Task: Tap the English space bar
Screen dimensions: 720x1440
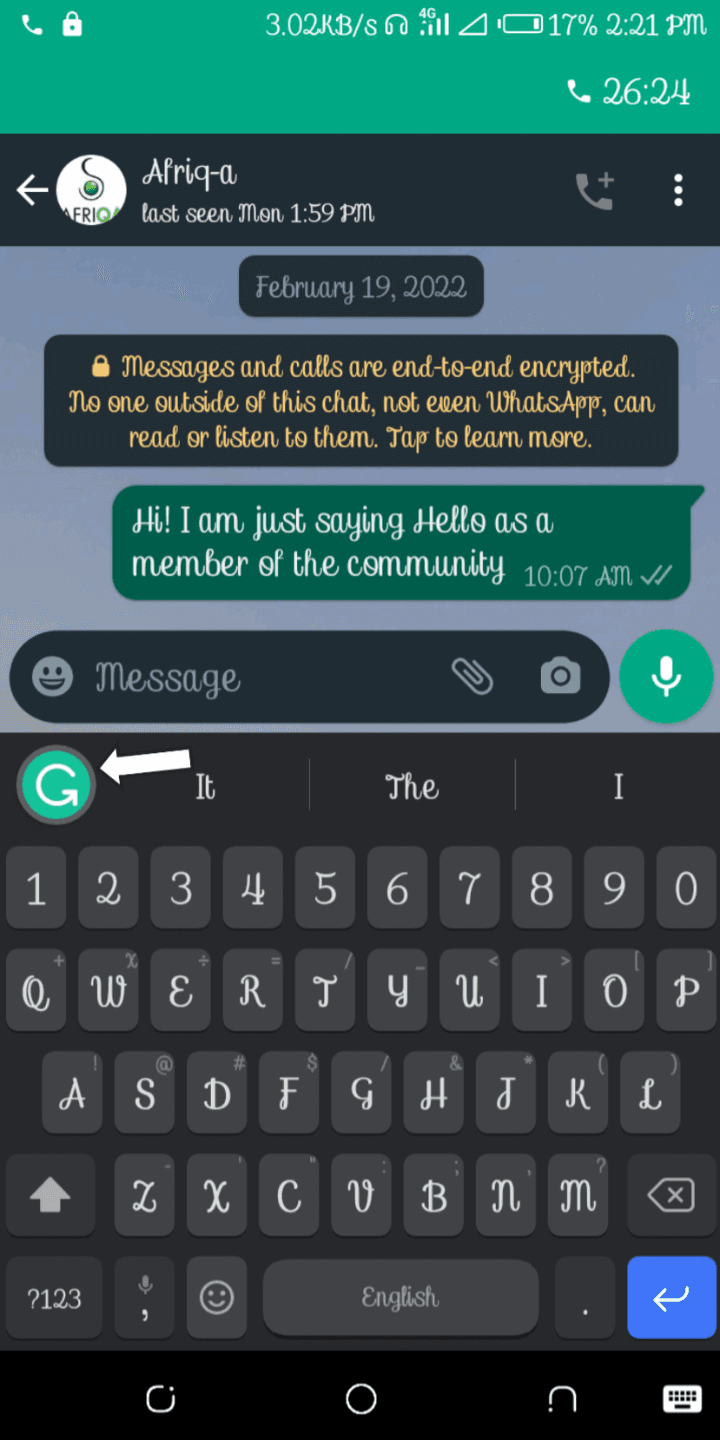Action: (400, 1298)
